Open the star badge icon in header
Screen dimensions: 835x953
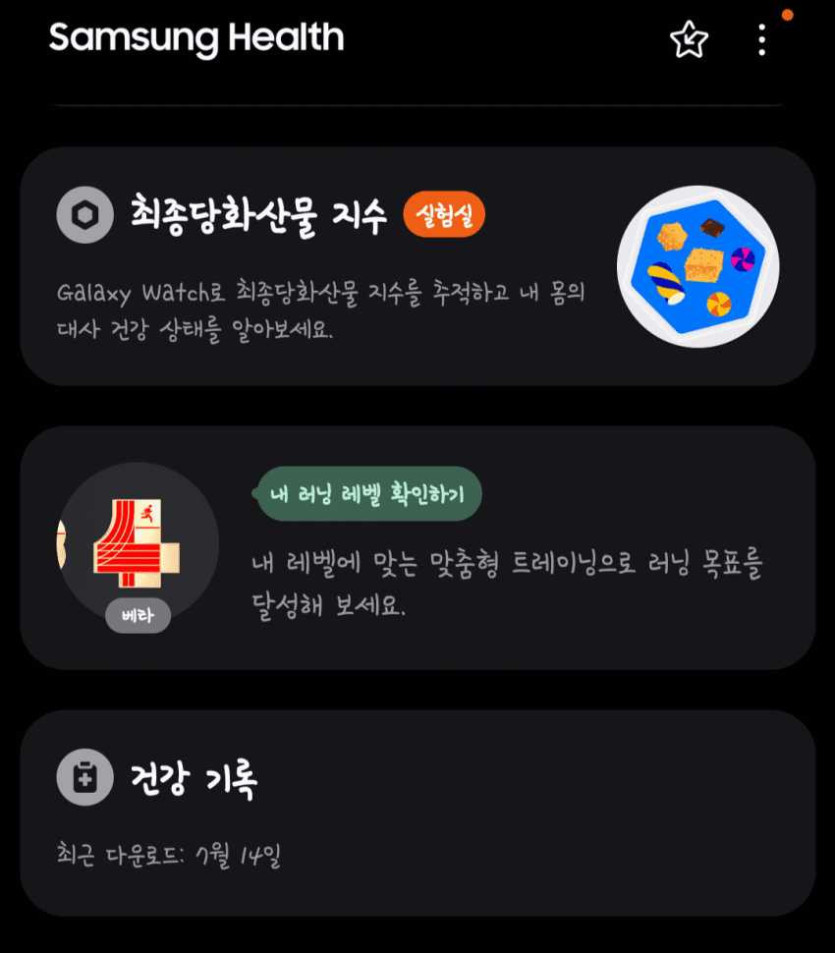pyautogui.click(x=688, y=40)
